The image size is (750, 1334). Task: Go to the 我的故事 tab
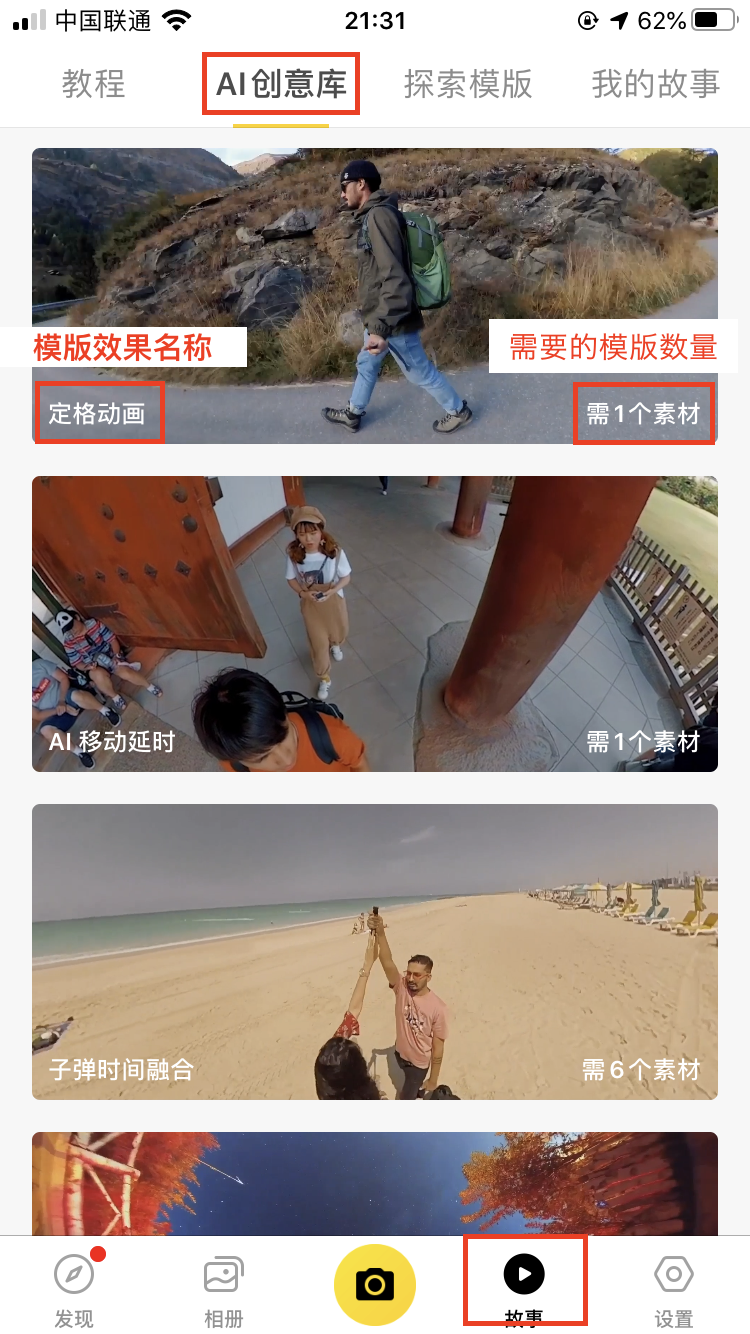pyautogui.click(x=655, y=85)
